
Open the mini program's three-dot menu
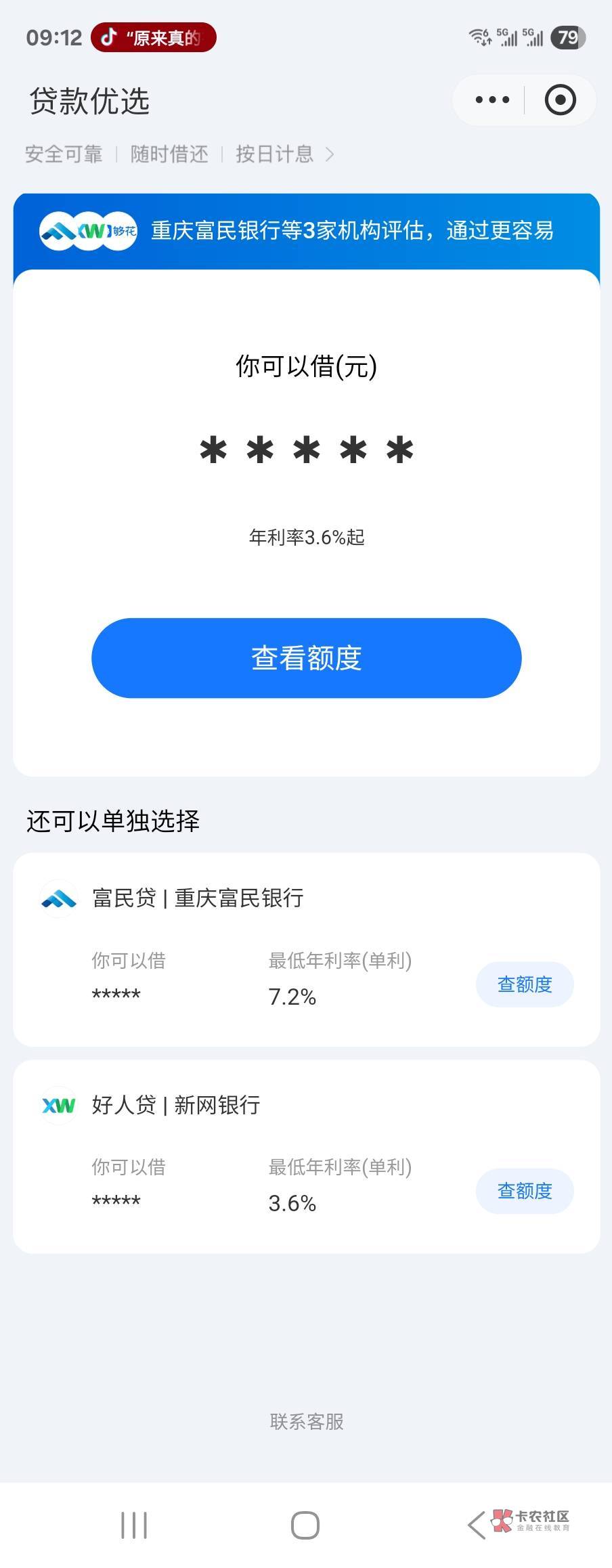tap(492, 100)
